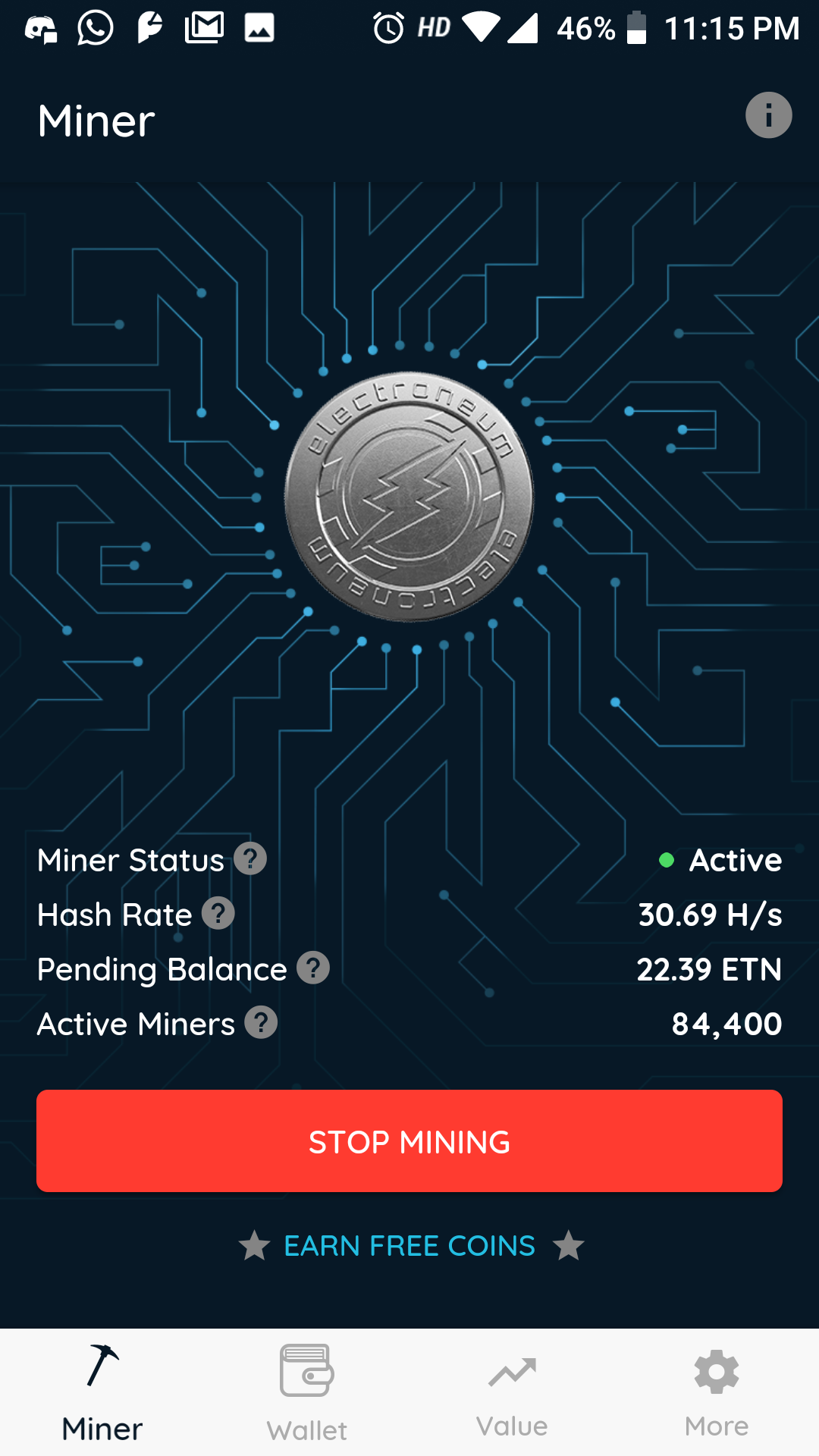Tap the help icon beside Miner Status
This screenshot has height=1456, width=819.
click(x=250, y=859)
